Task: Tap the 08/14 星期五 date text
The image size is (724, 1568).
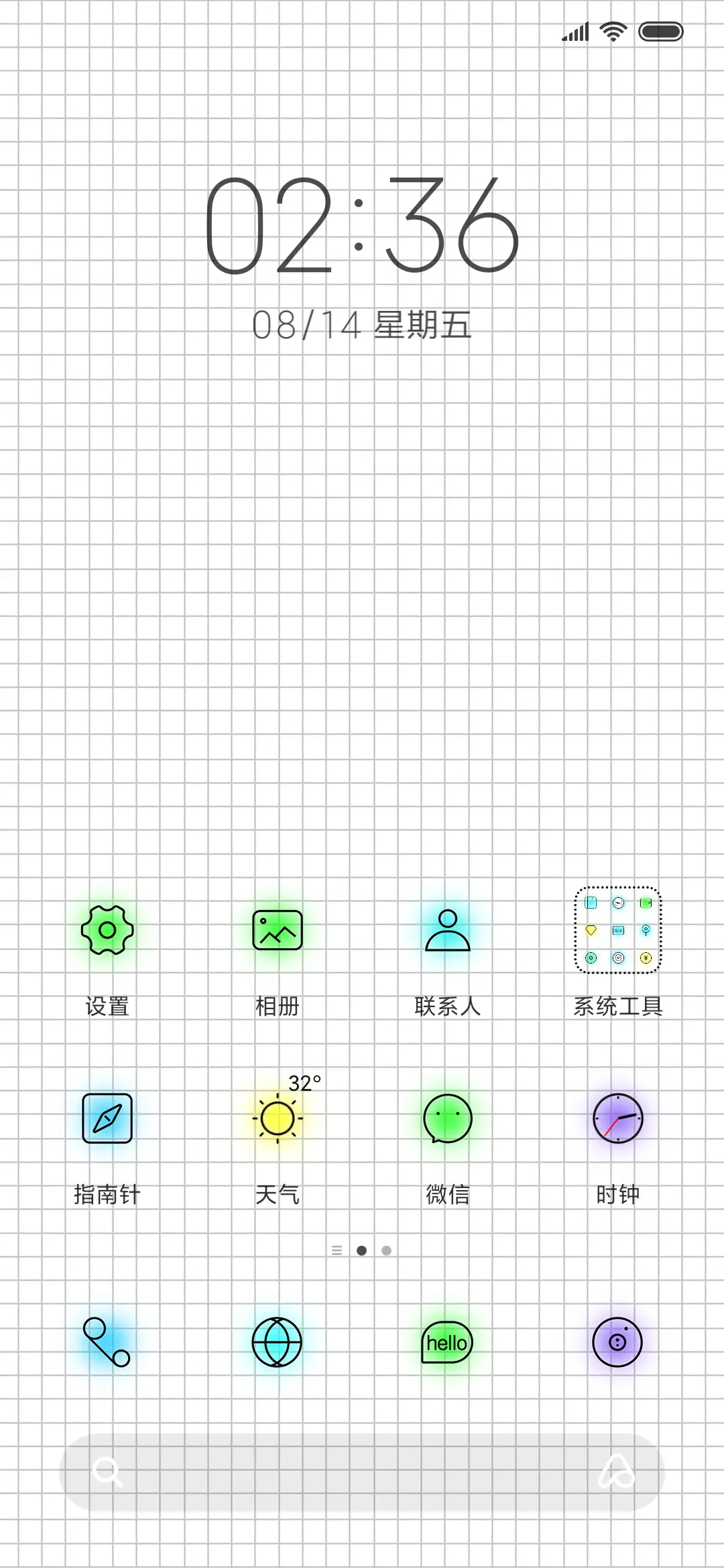Action: pyautogui.click(x=362, y=324)
